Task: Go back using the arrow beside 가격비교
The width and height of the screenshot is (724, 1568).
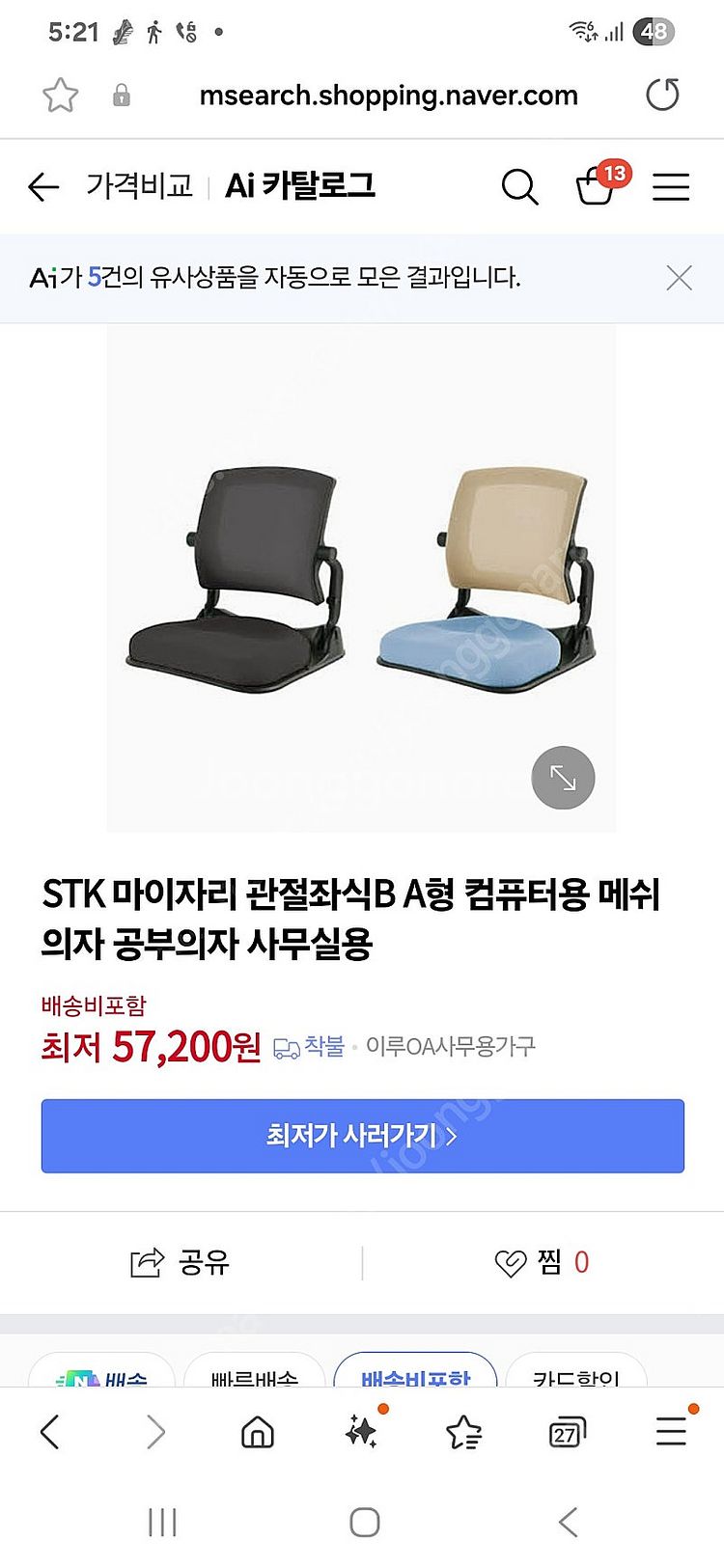Action: pyautogui.click(x=43, y=186)
